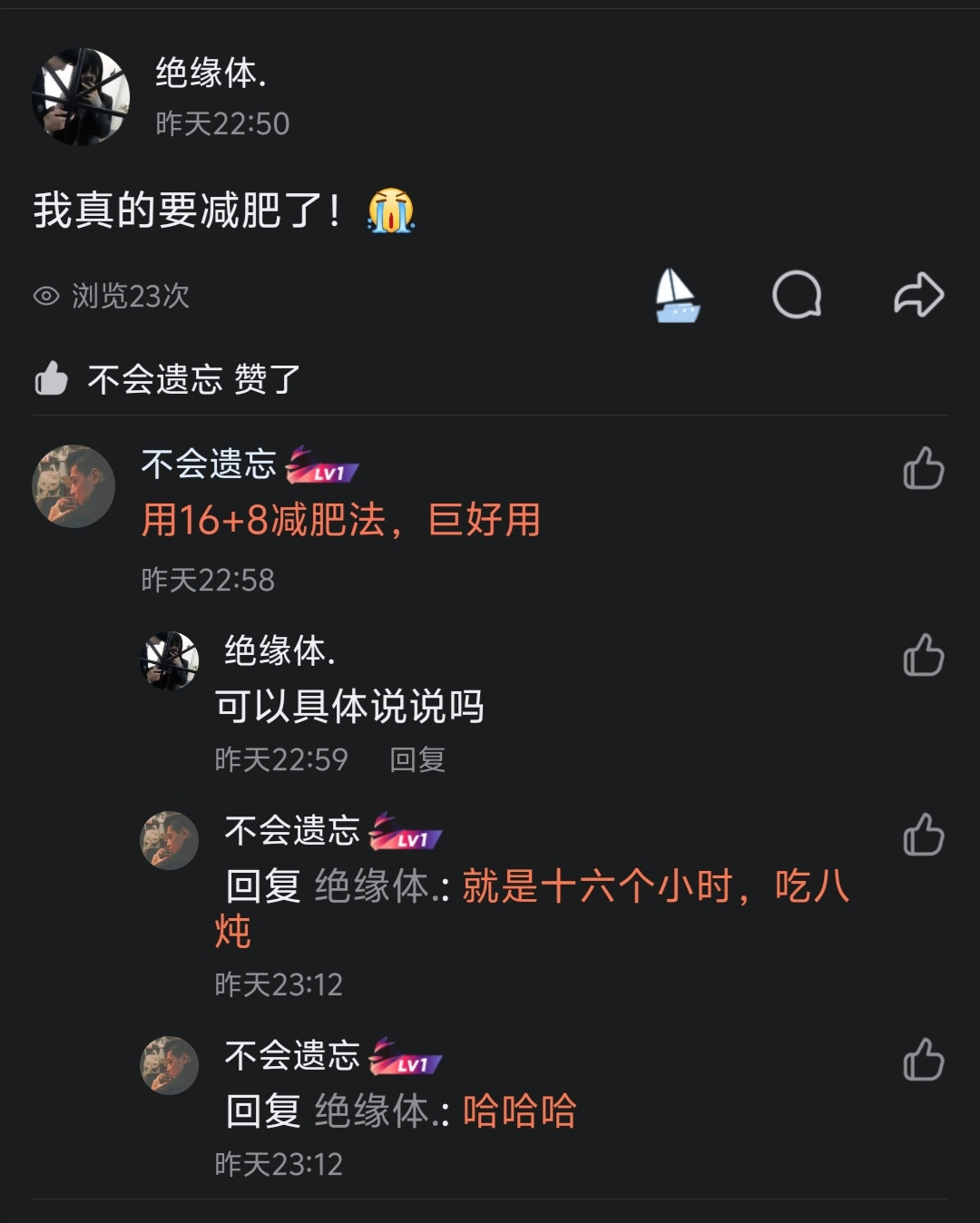This screenshot has width=980, height=1223.
Task: Tap the sailboat reaction icon
Action: [676, 295]
